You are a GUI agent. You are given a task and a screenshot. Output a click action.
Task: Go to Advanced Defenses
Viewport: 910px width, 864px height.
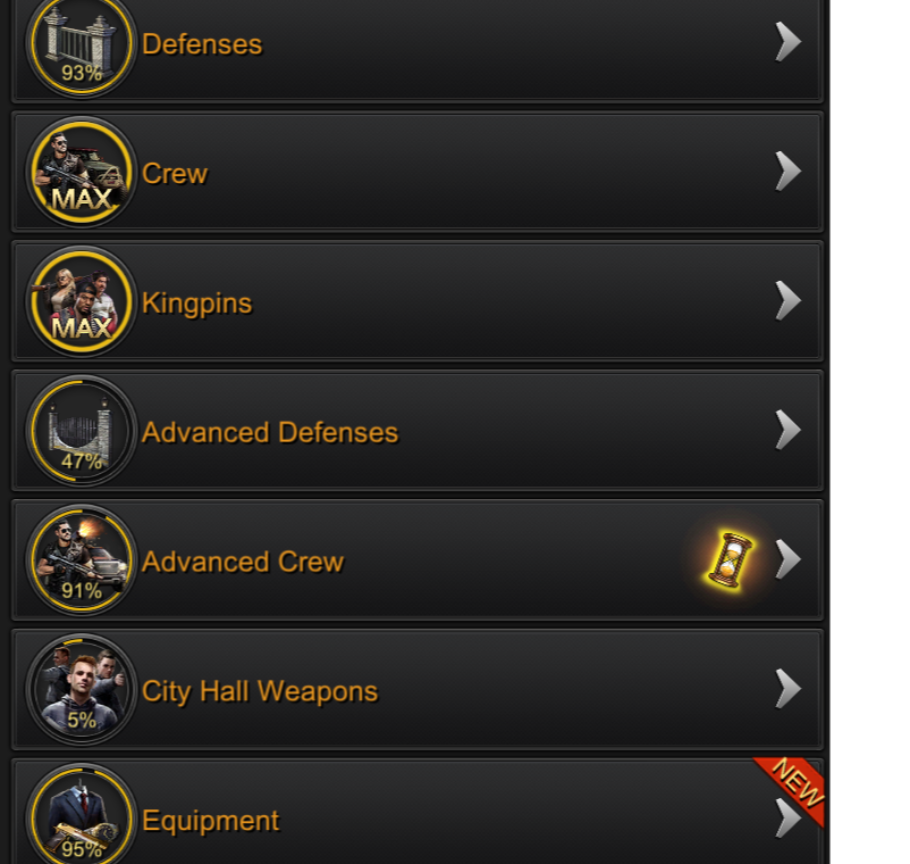coord(416,432)
